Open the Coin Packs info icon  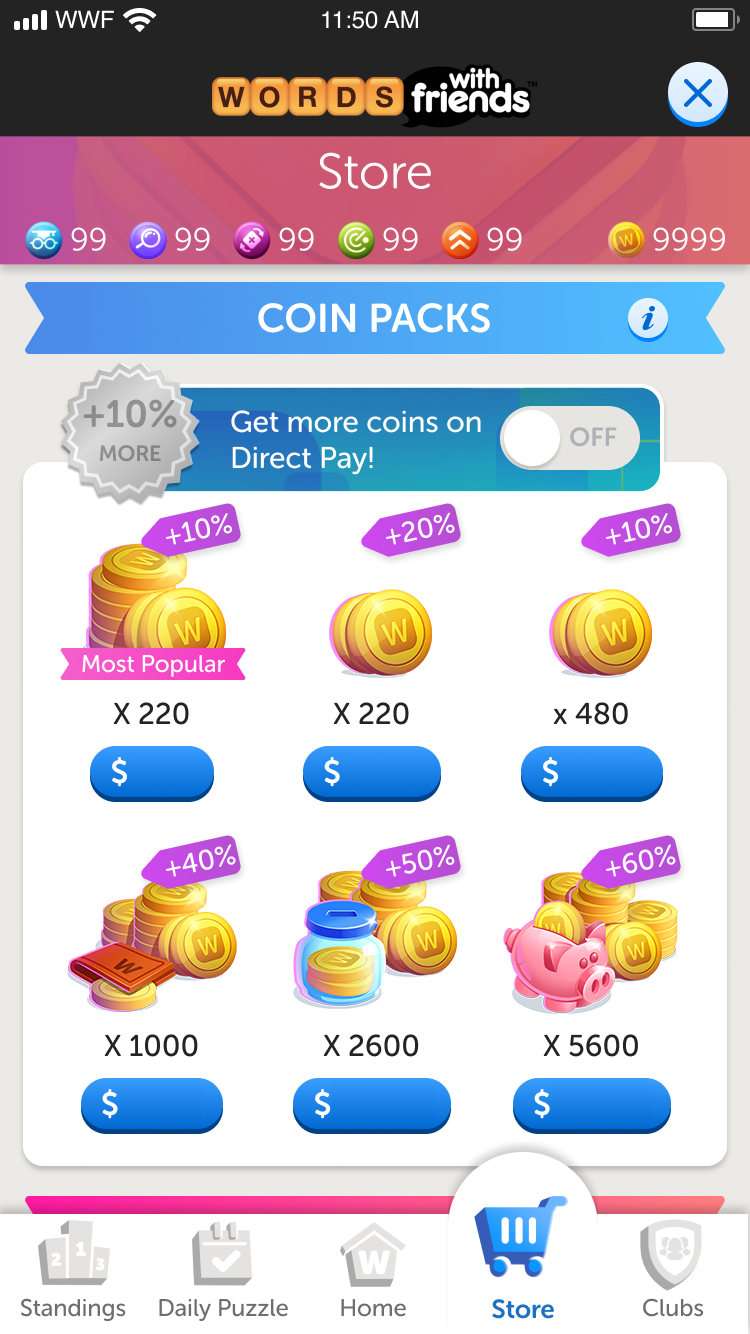(647, 318)
